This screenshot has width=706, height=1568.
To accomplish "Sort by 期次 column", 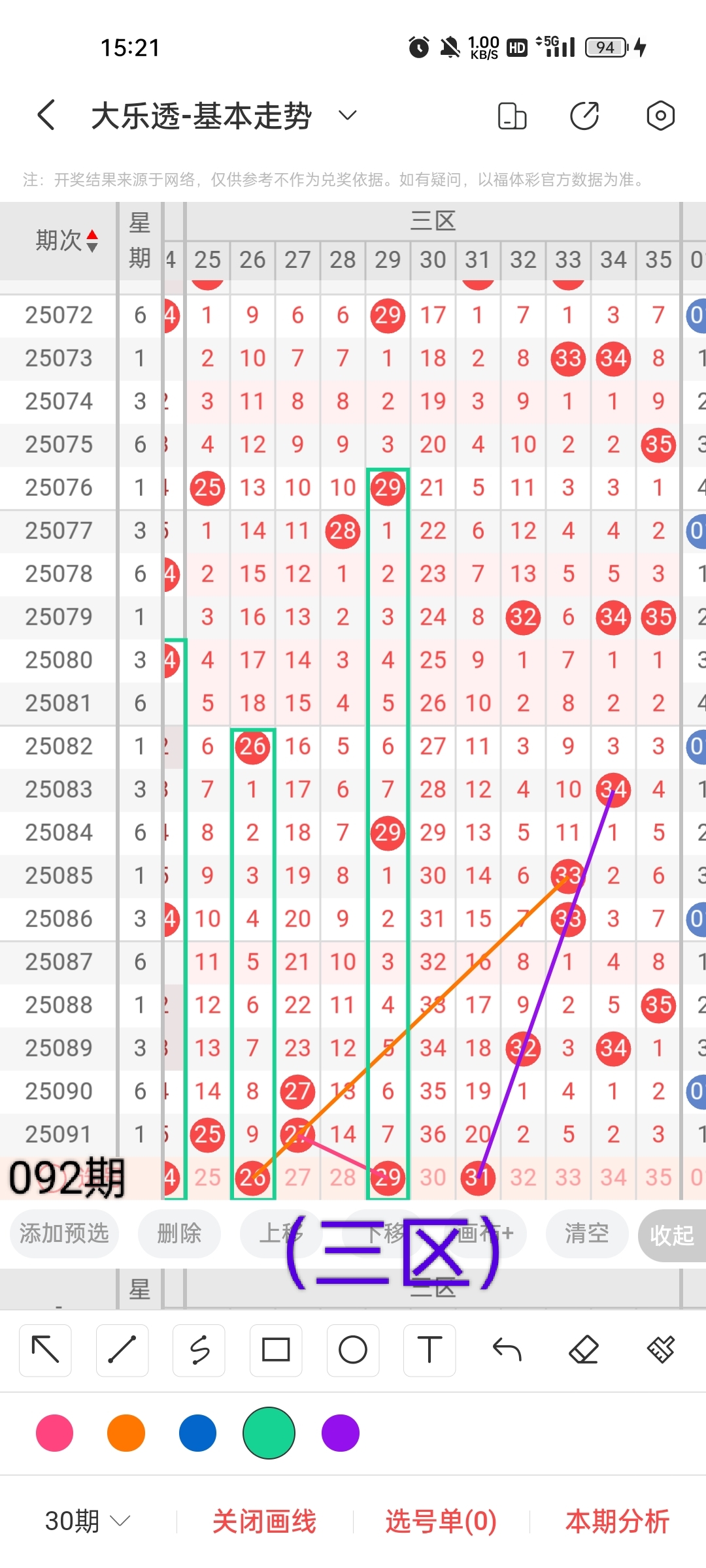I will [x=67, y=240].
